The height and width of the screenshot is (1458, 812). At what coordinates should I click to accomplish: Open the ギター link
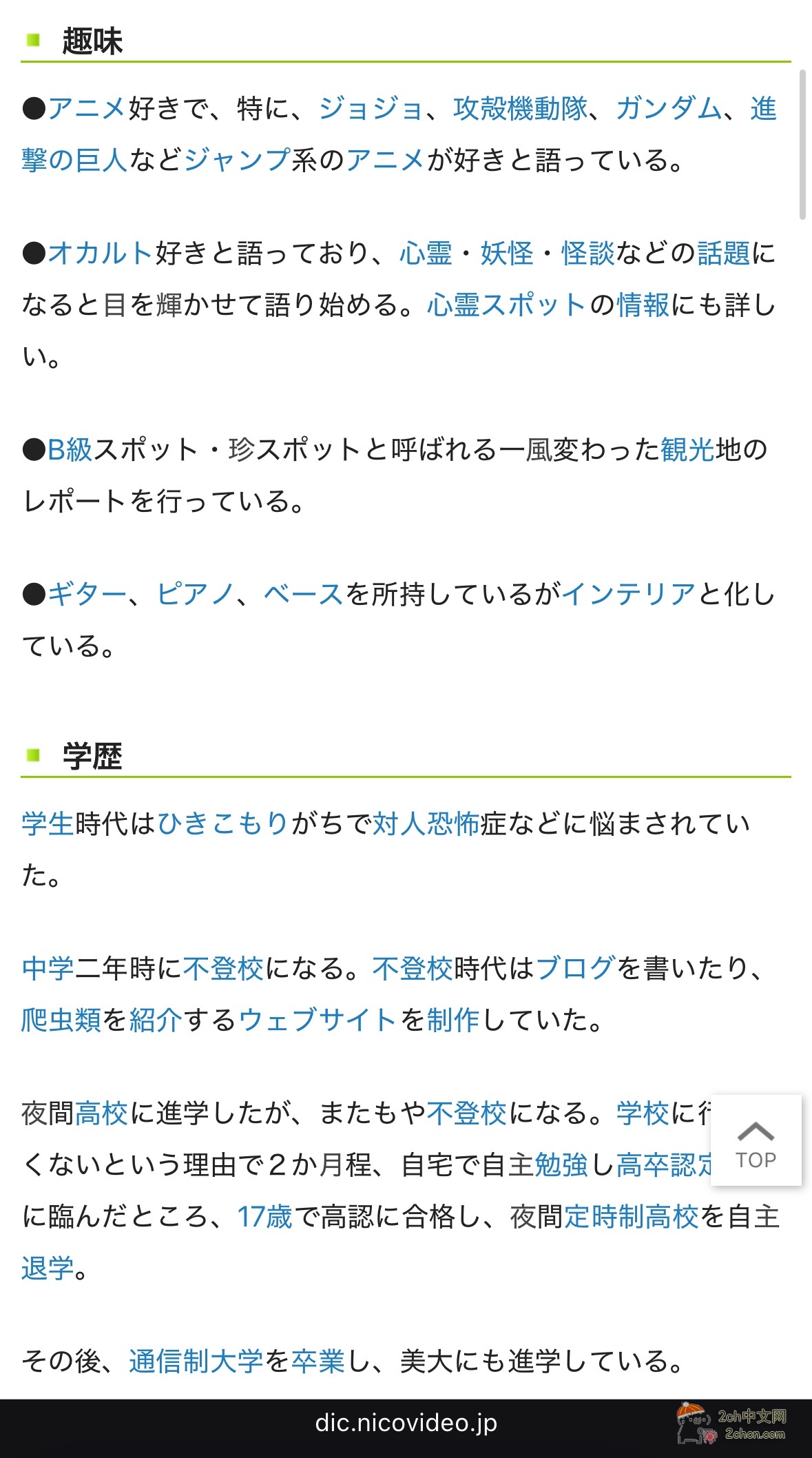point(87,595)
